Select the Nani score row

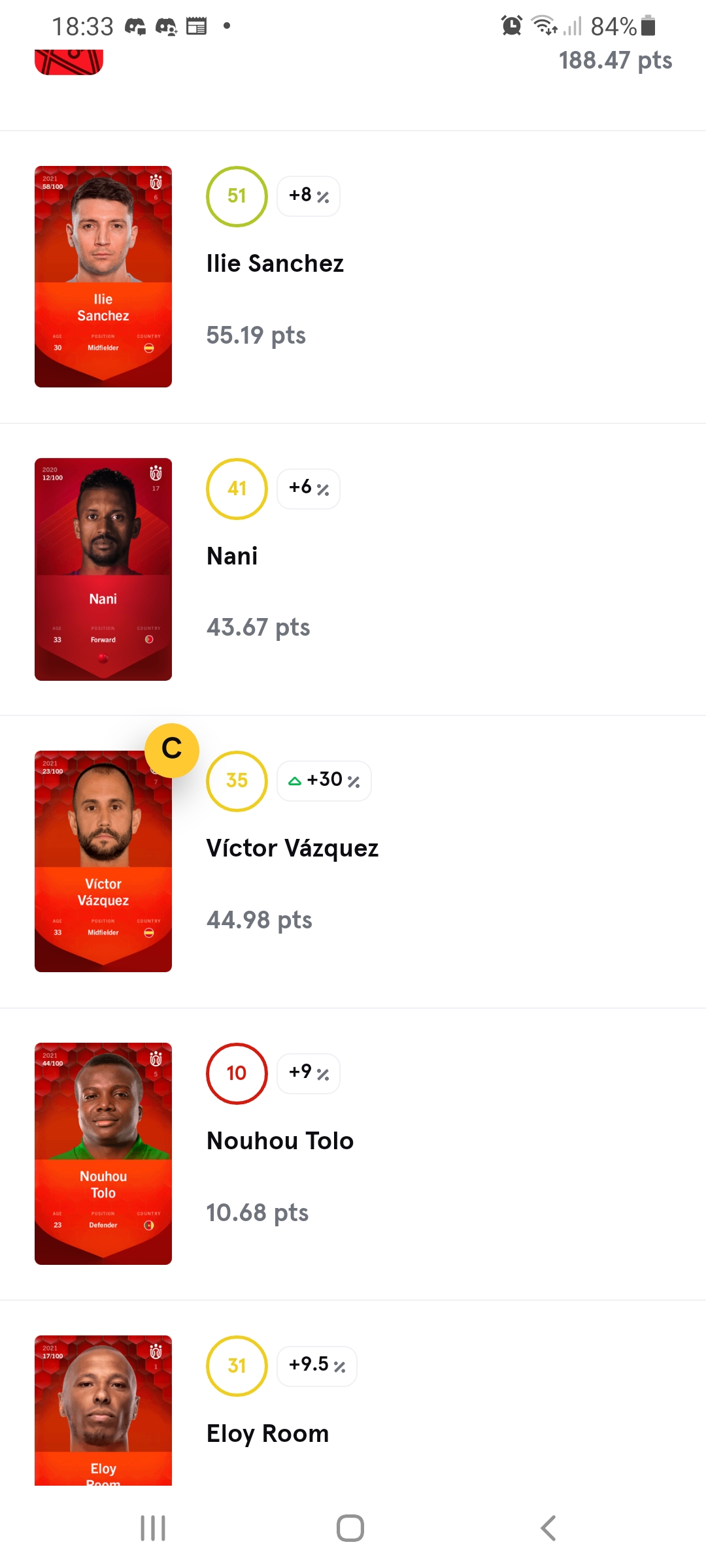[353, 569]
